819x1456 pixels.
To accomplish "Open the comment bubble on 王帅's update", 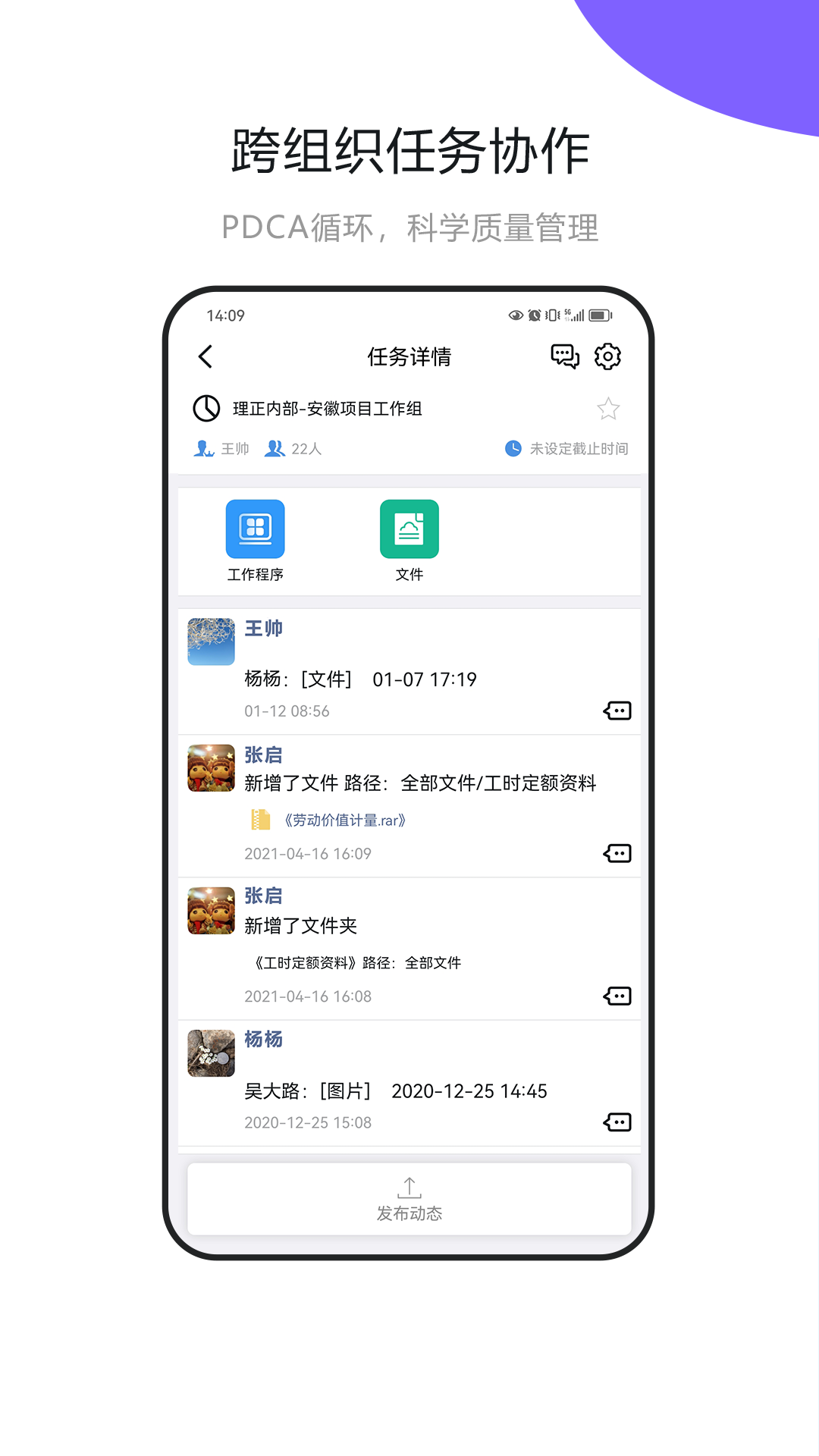I will (x=617, y=711).
